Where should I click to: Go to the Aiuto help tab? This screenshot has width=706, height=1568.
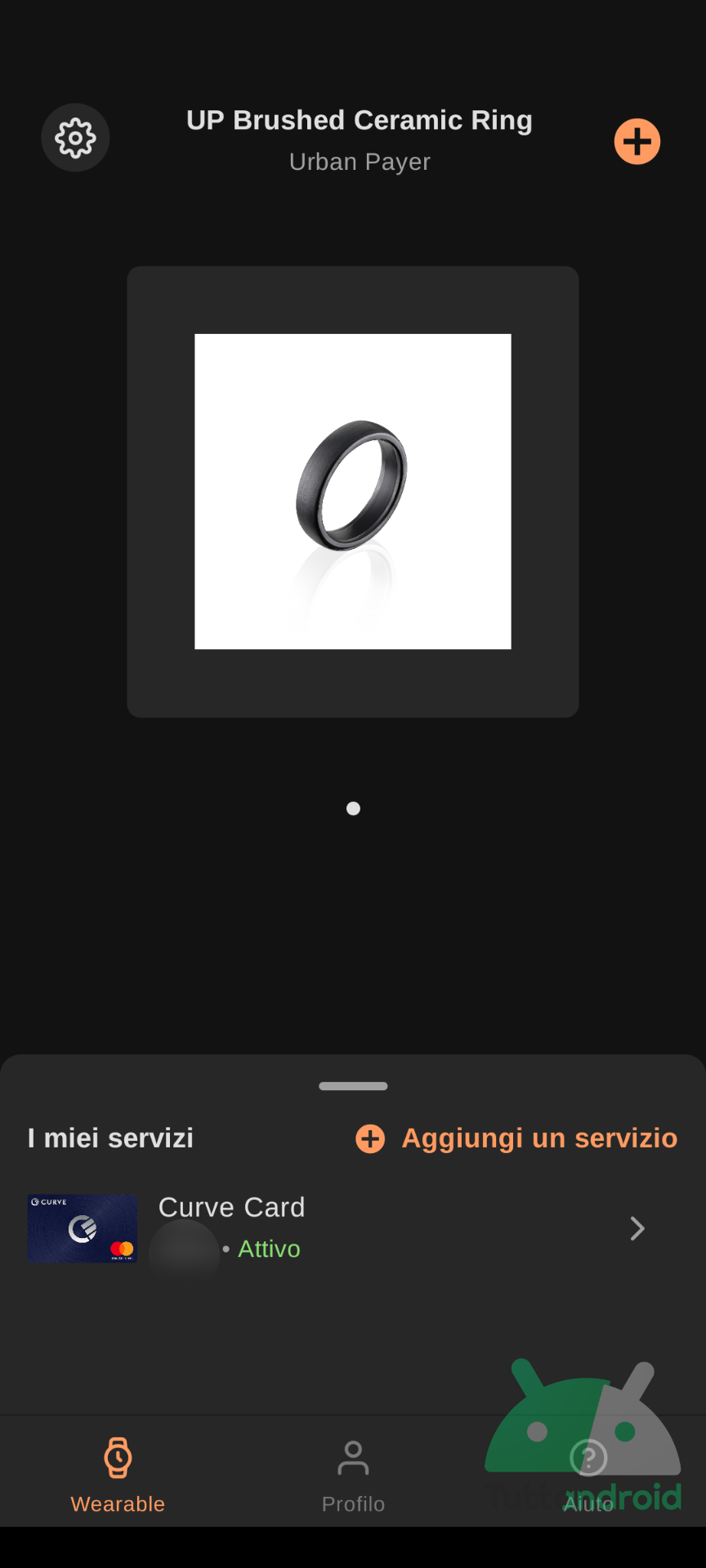[588, 1475]
